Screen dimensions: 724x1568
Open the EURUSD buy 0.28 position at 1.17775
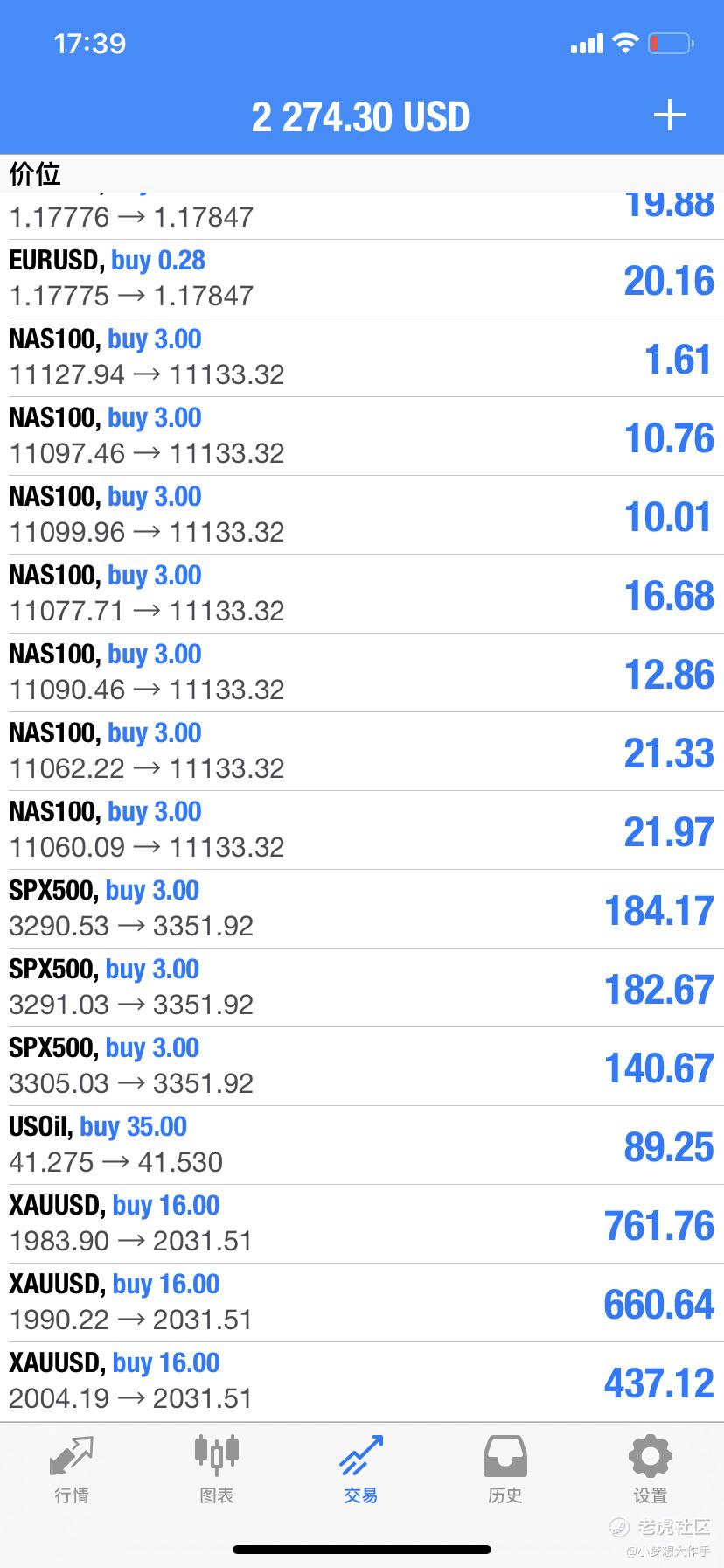[x=362, y=279]
